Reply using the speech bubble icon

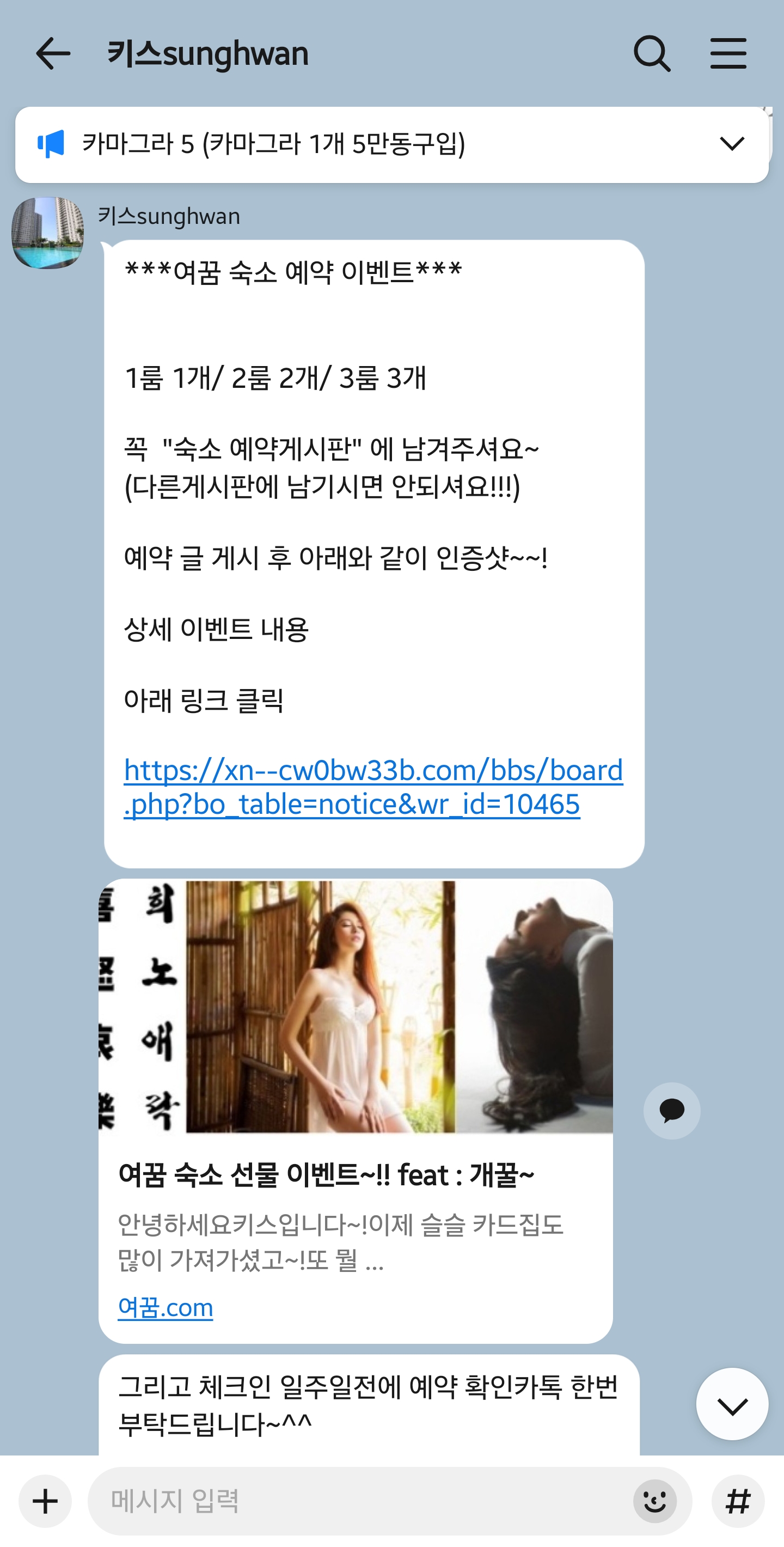672,1110
